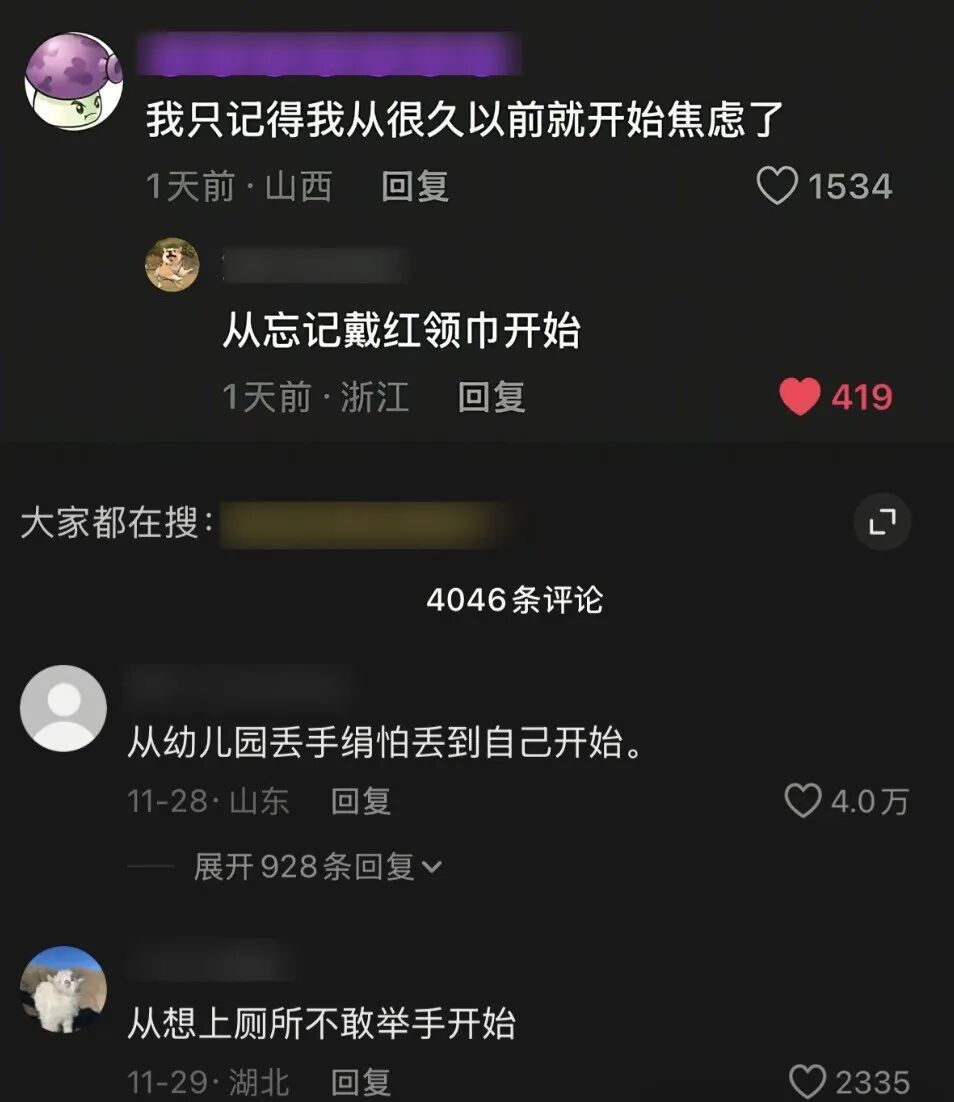Open the mushroom avatar's profile
The height and width of the screenshot is (1102, 954).
click(73, 80)
